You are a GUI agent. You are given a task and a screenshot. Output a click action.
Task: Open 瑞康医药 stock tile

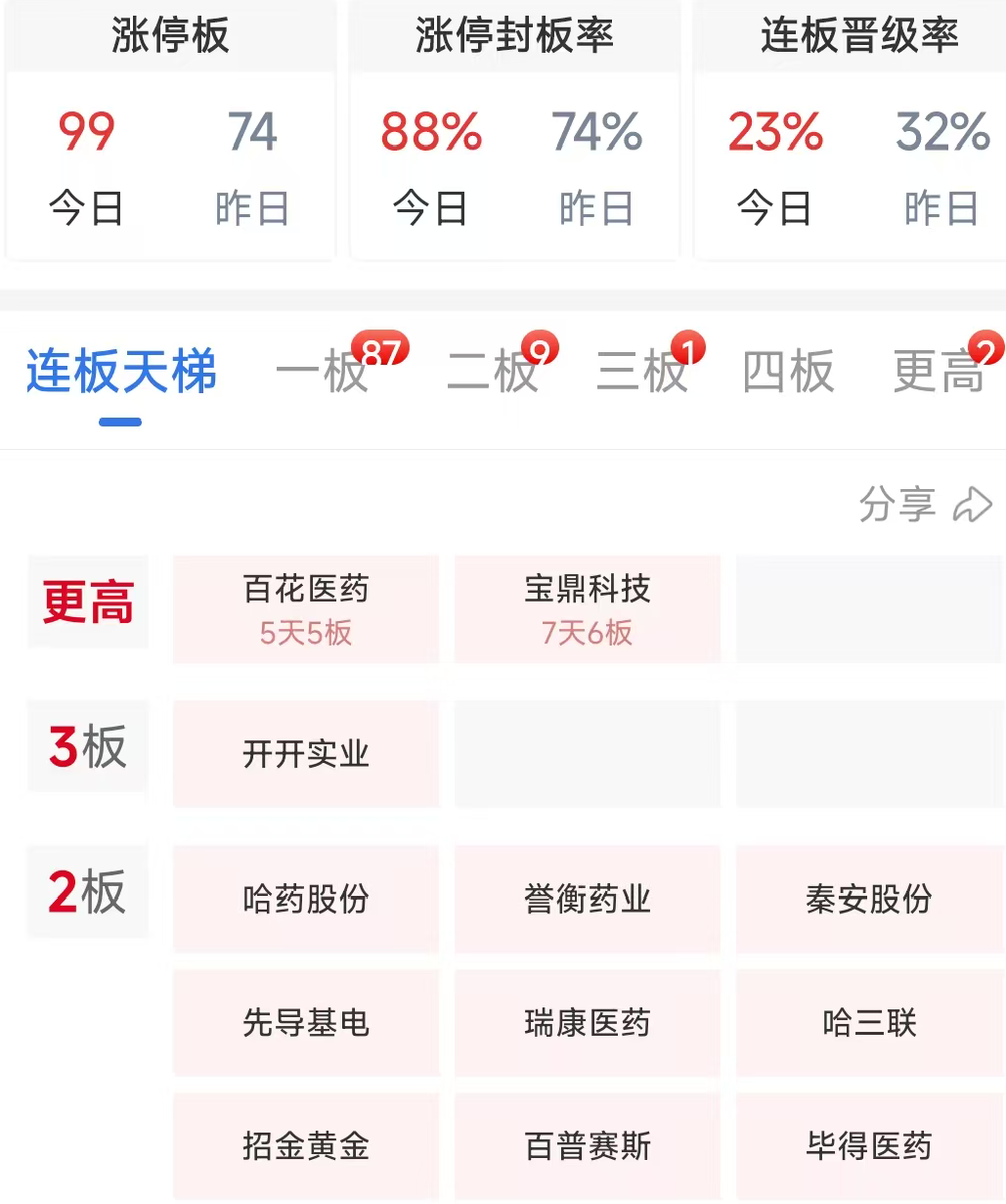[588, 1023]
